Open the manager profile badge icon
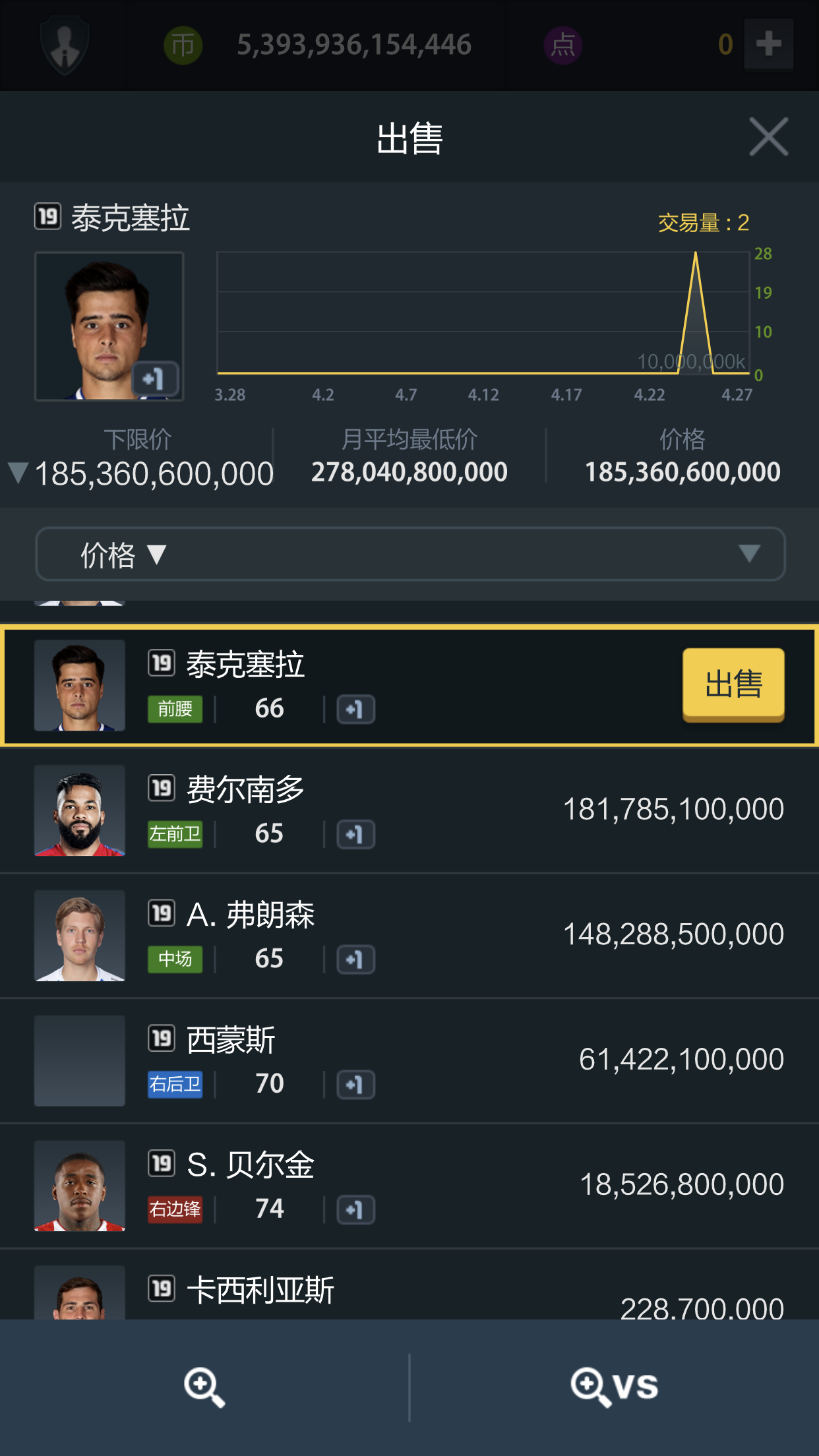 point(64,44)
